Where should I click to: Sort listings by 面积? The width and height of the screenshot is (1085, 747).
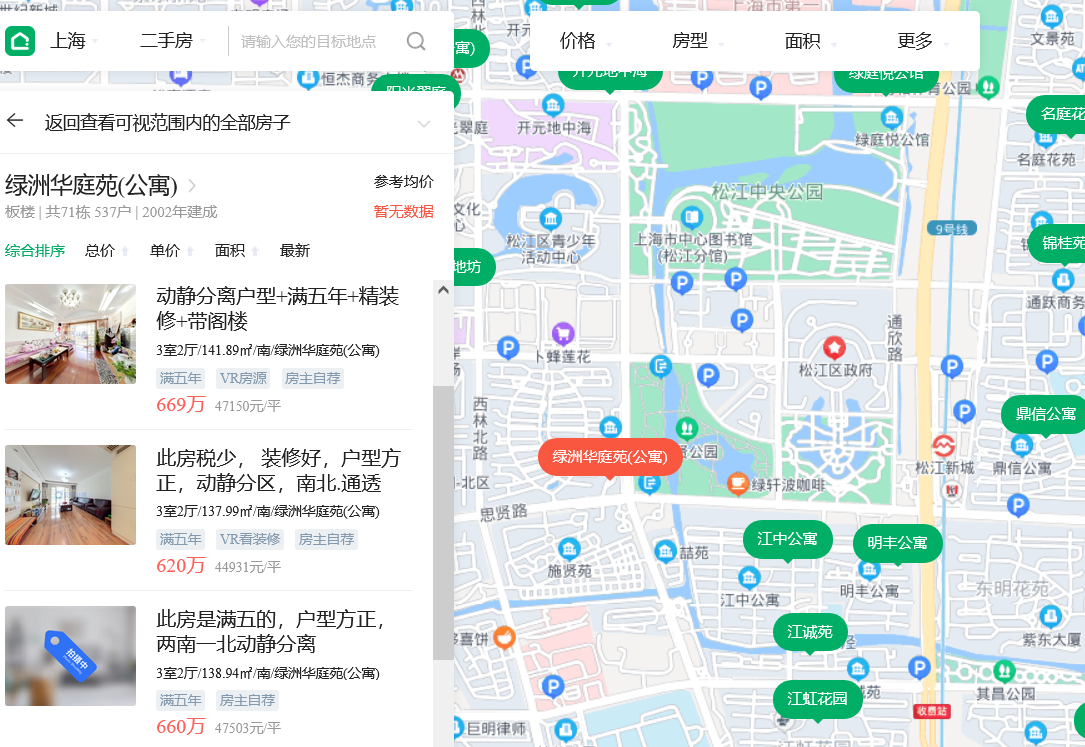(x=236, y=251)
